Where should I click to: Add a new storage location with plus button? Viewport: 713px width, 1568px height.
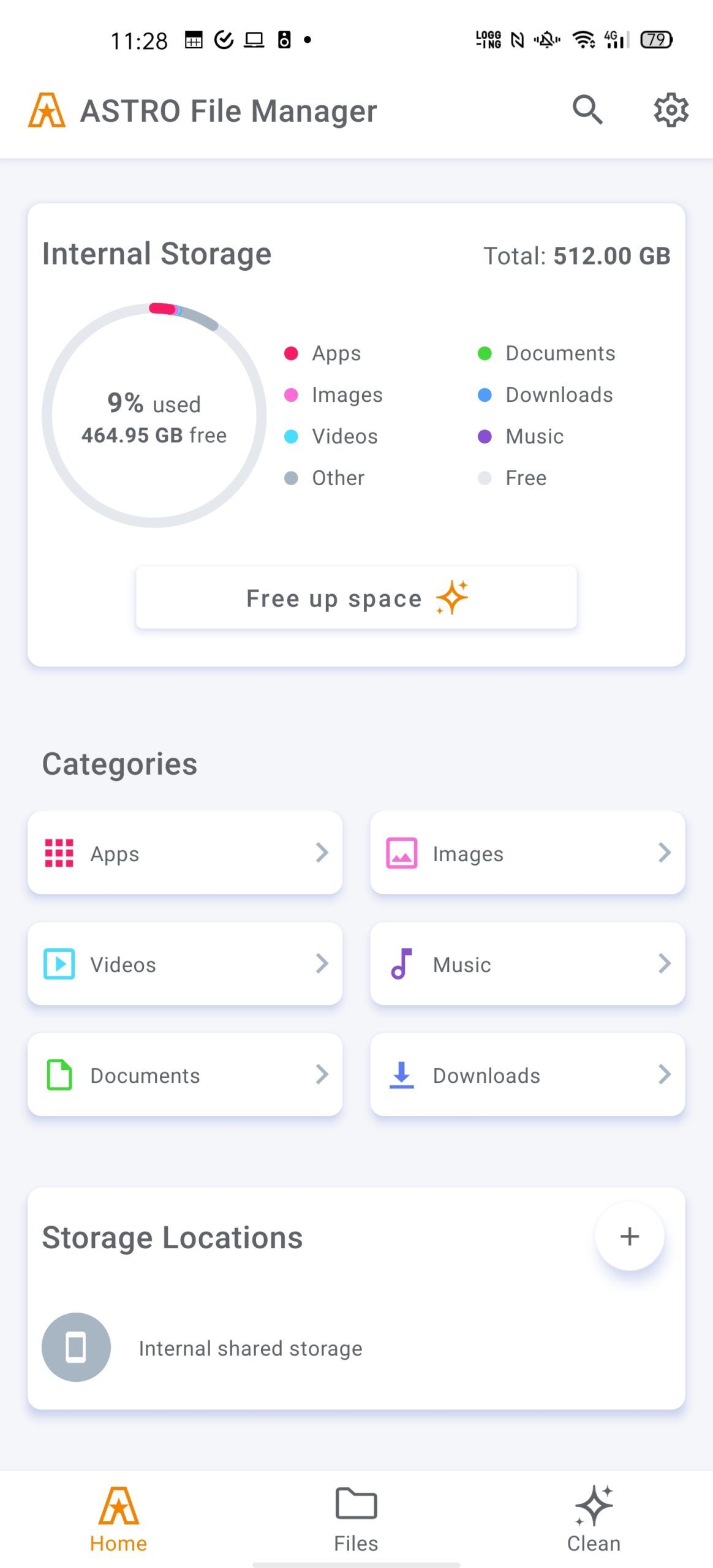click(x=630, y=1236)
